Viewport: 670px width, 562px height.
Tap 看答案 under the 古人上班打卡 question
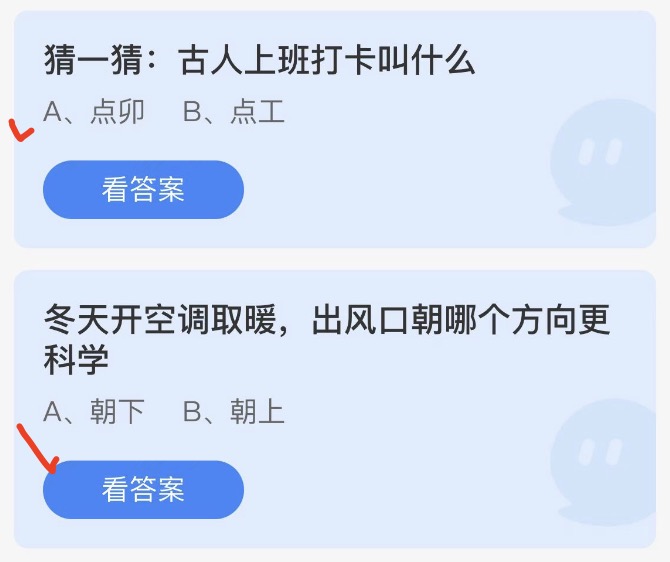143,189
